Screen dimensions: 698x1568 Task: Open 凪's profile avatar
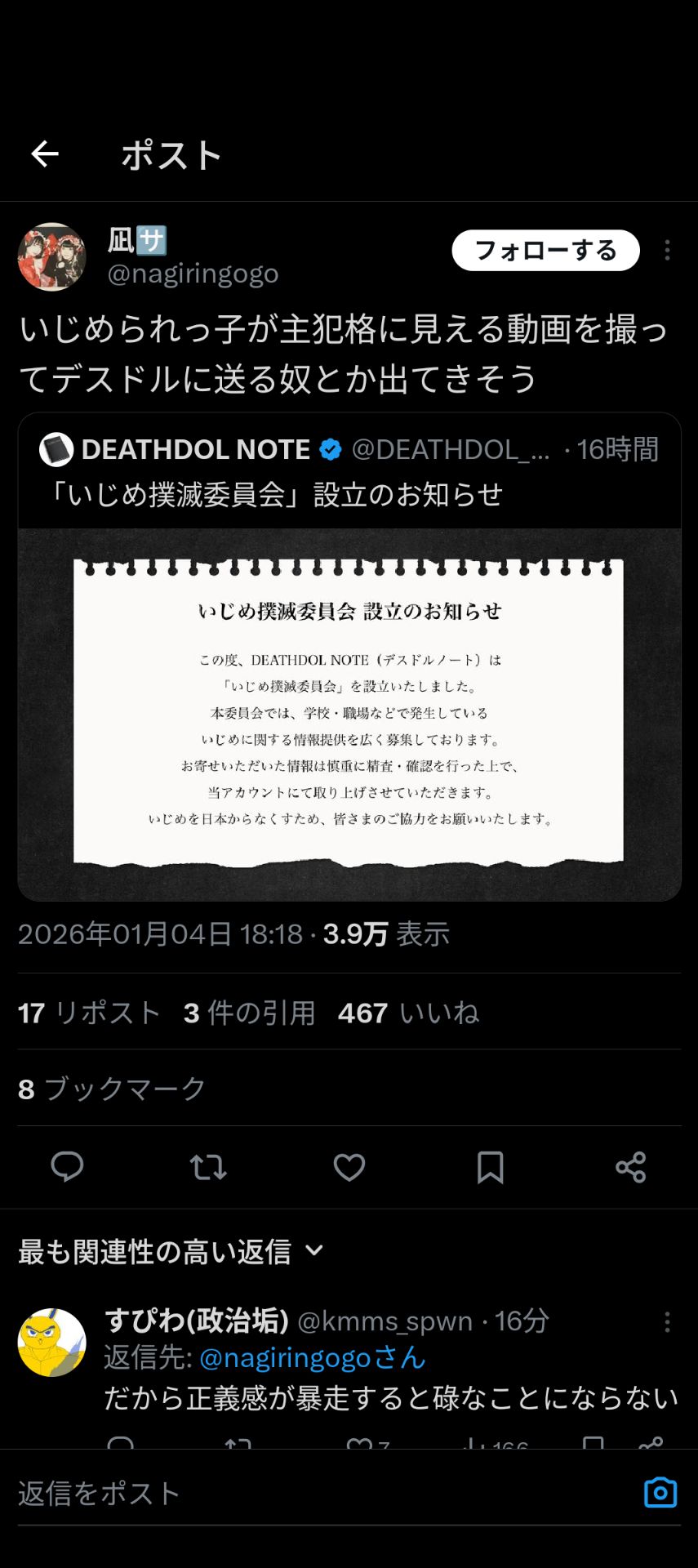pyautogui.click(x=52, y=256)
